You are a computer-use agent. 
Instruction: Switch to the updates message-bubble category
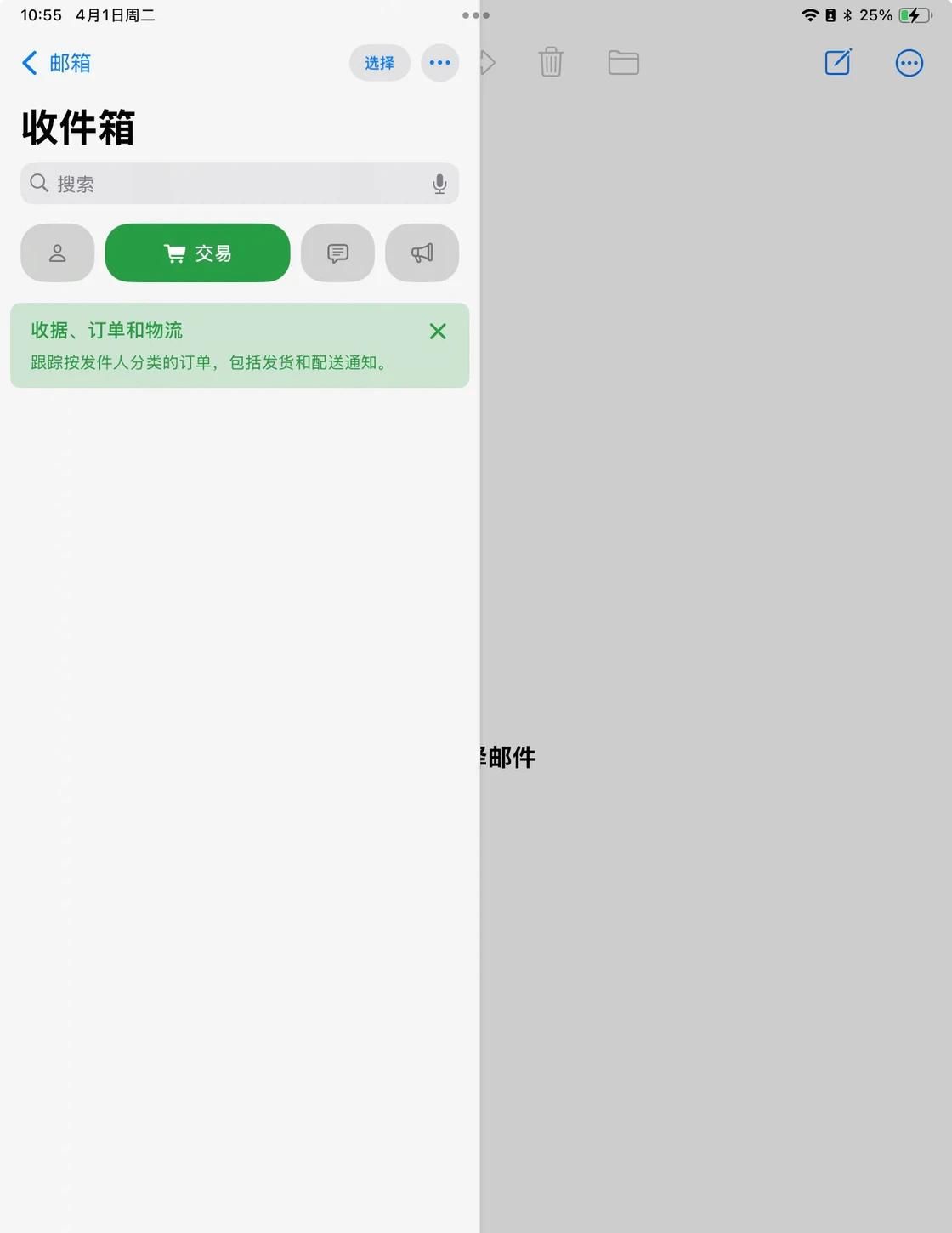(x=337, y=253)
